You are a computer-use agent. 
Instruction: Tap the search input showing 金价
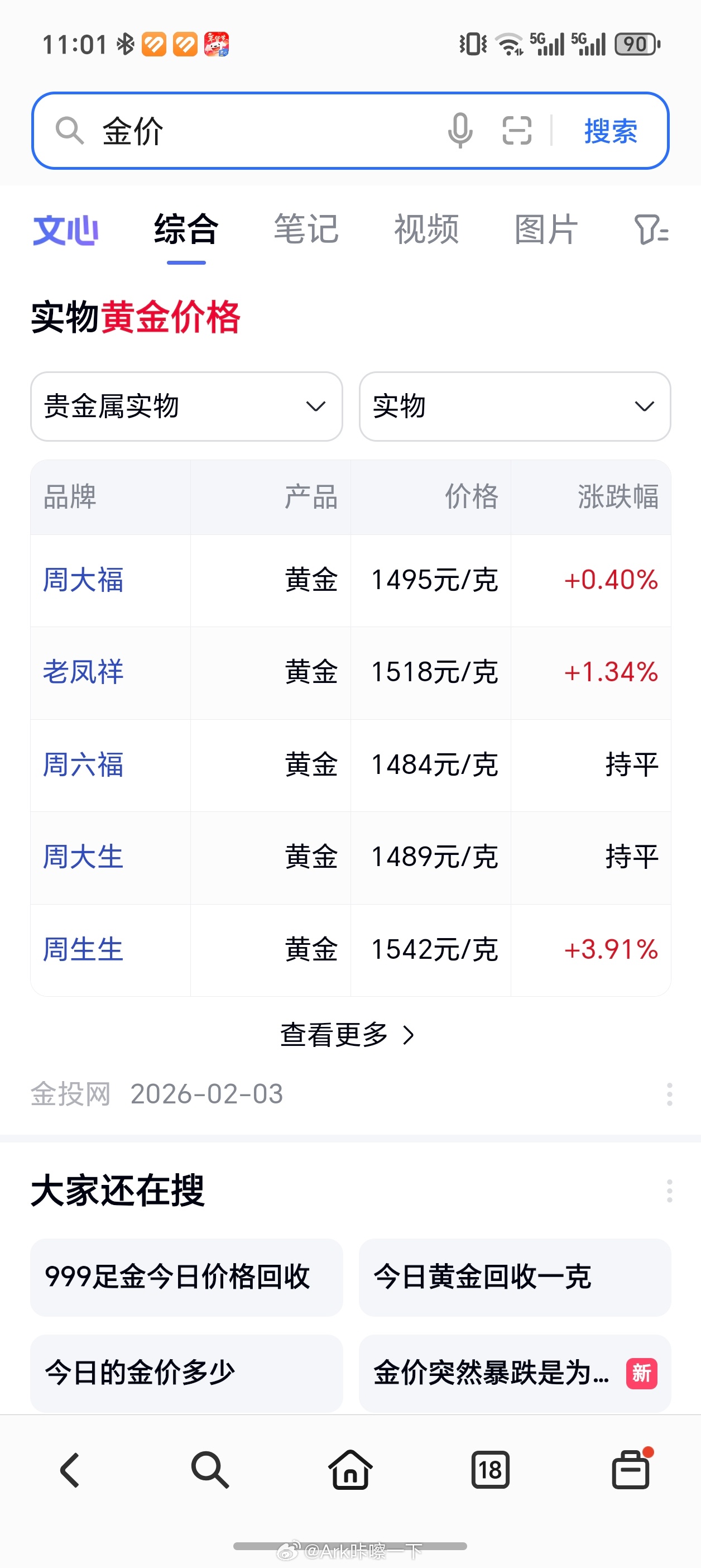(243, 130)
